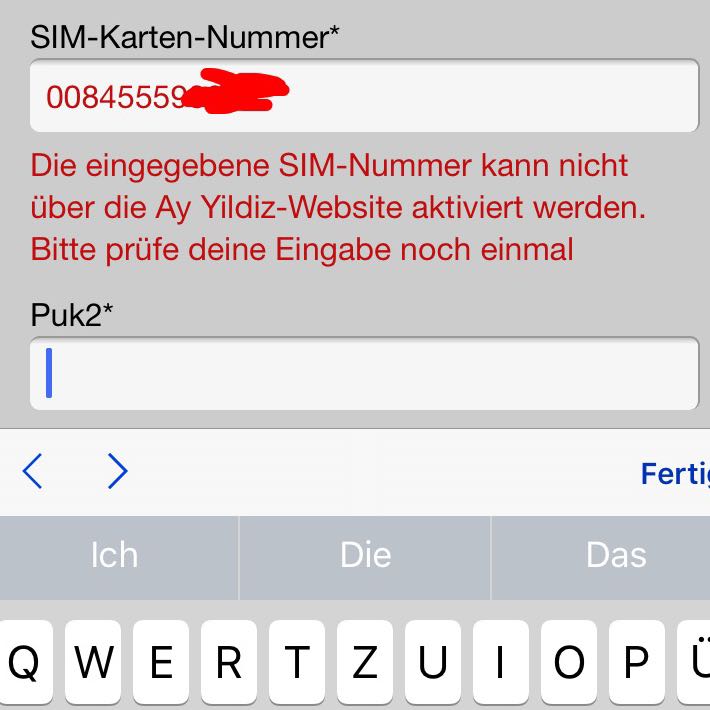Jump to next form field arrow
The image size is (710, 710).
click(117, 471)
